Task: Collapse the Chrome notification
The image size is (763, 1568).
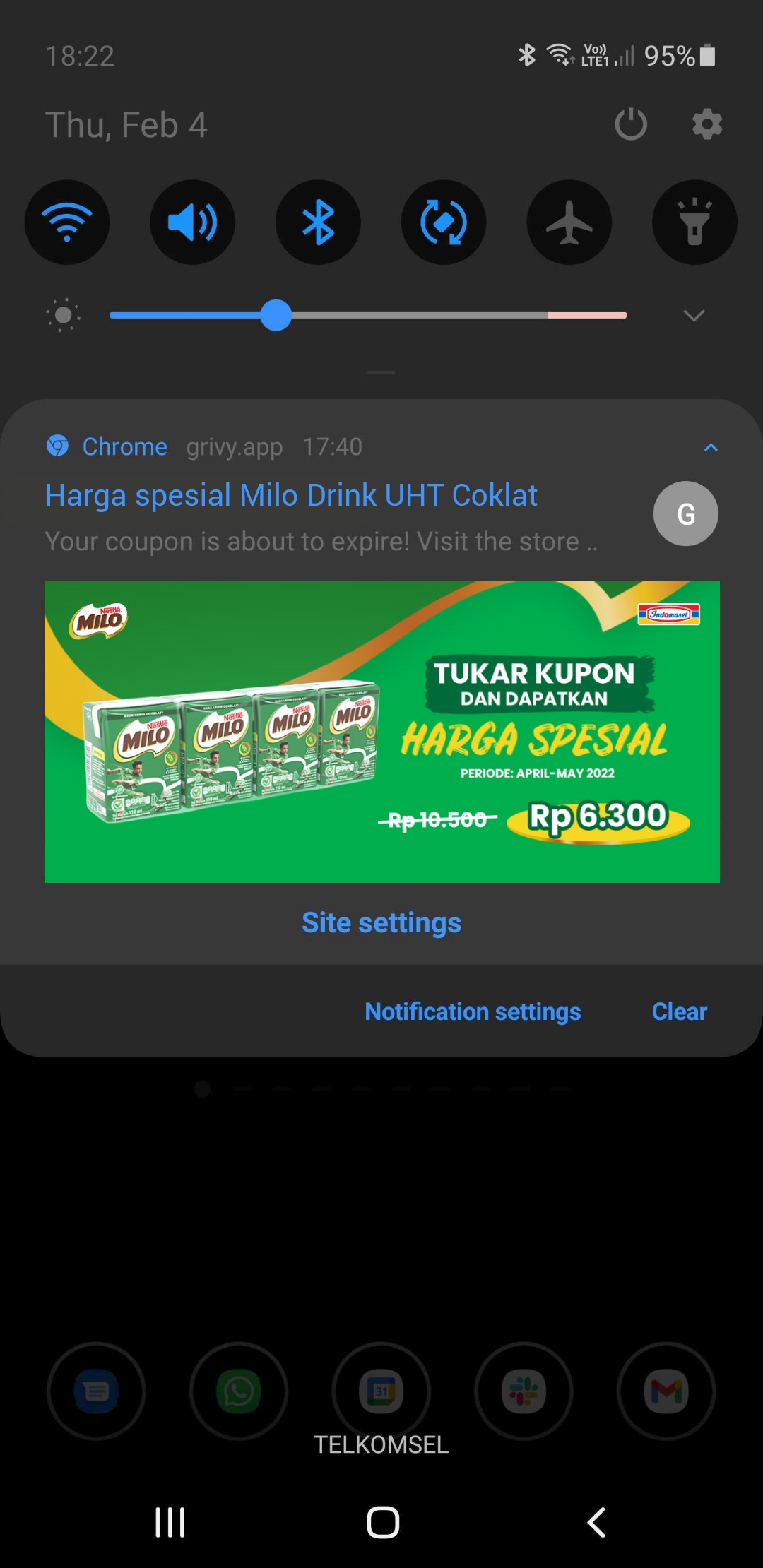Action: (x=711, y=447)
